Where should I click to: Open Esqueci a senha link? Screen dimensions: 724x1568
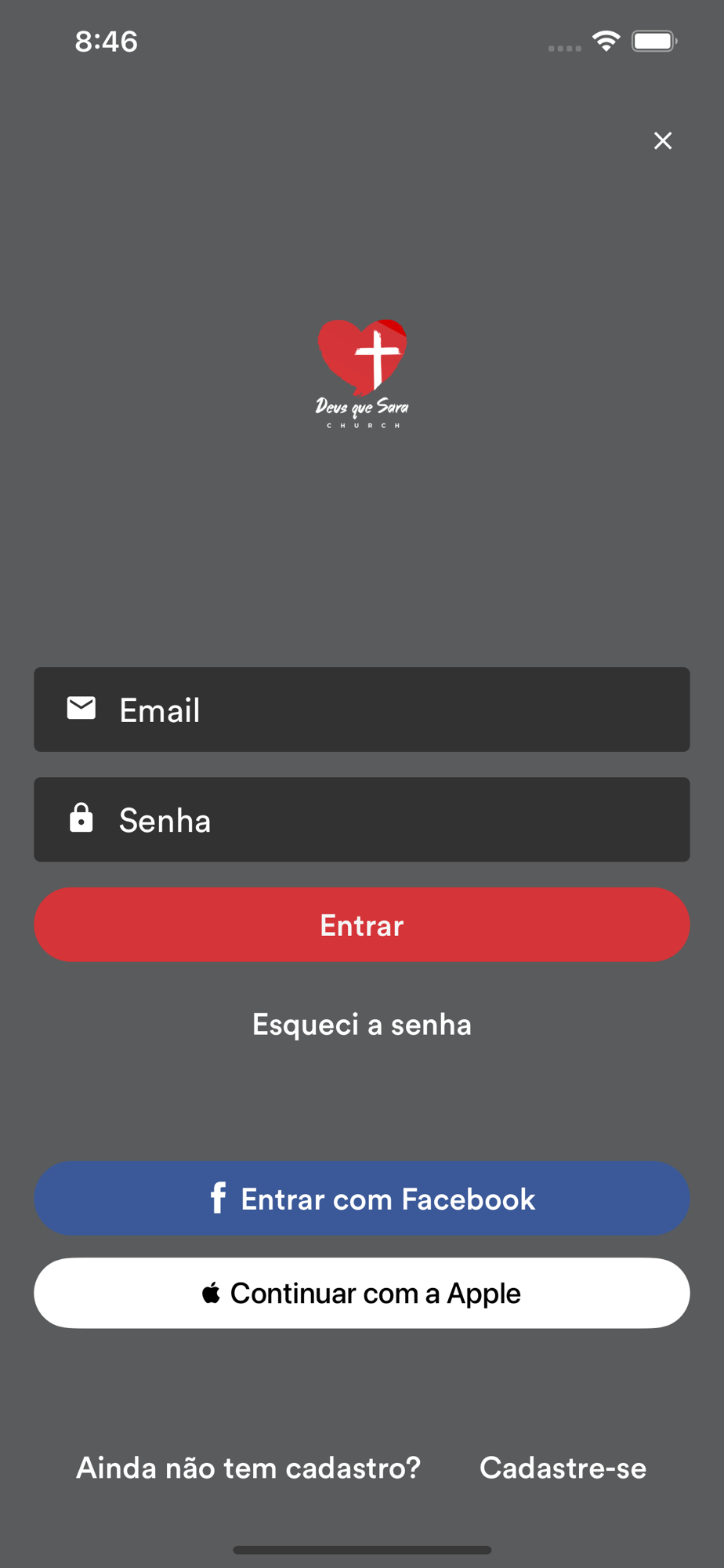coord(362,1025)
